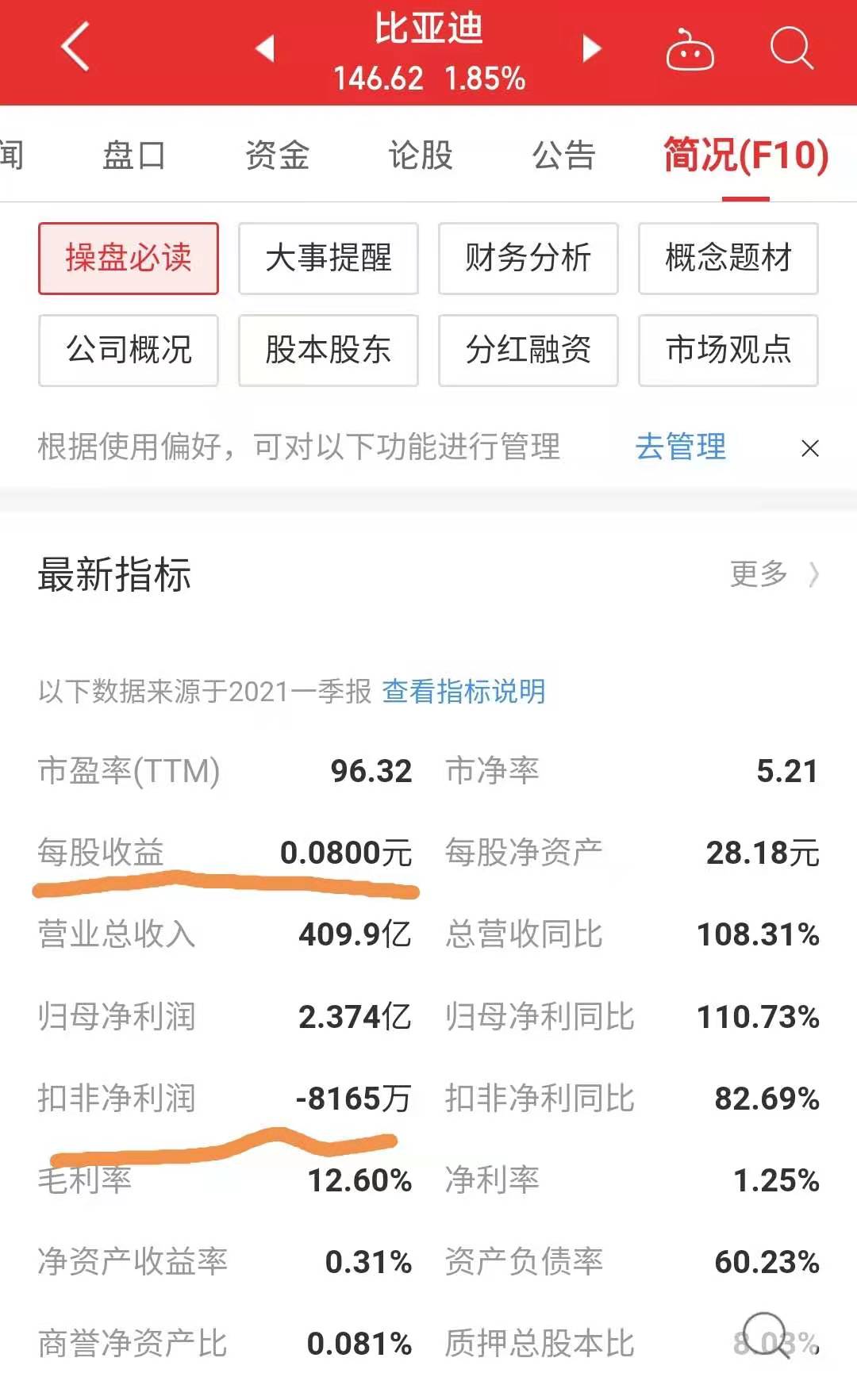Open the robot assistant icon
The image size is (857, 1400).
point(690,49)
